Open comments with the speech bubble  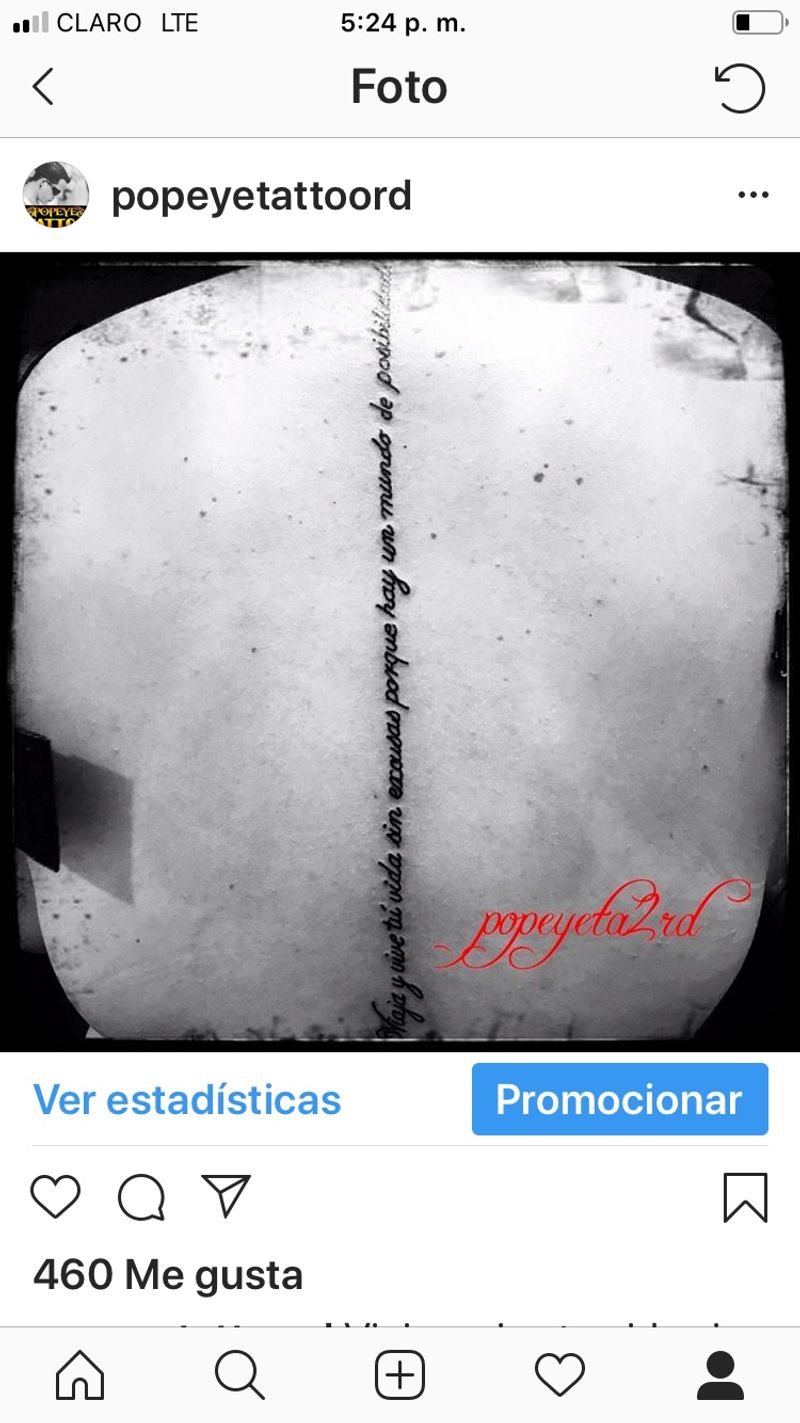(x=141, y=1197)
